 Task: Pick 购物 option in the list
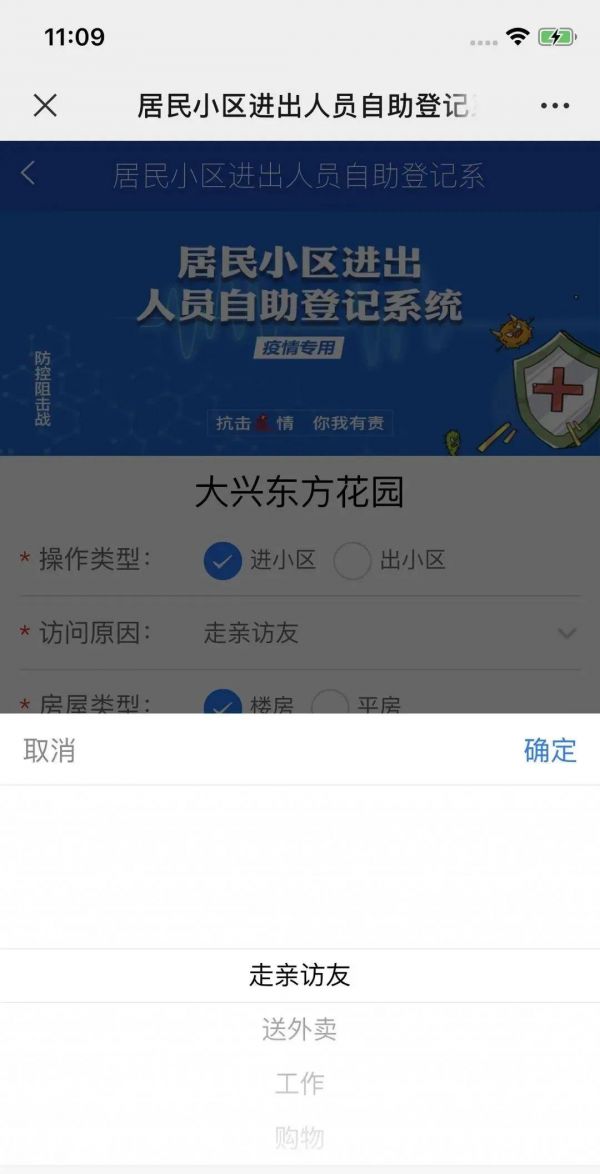pyautogui.click(x=299, y=1137)
